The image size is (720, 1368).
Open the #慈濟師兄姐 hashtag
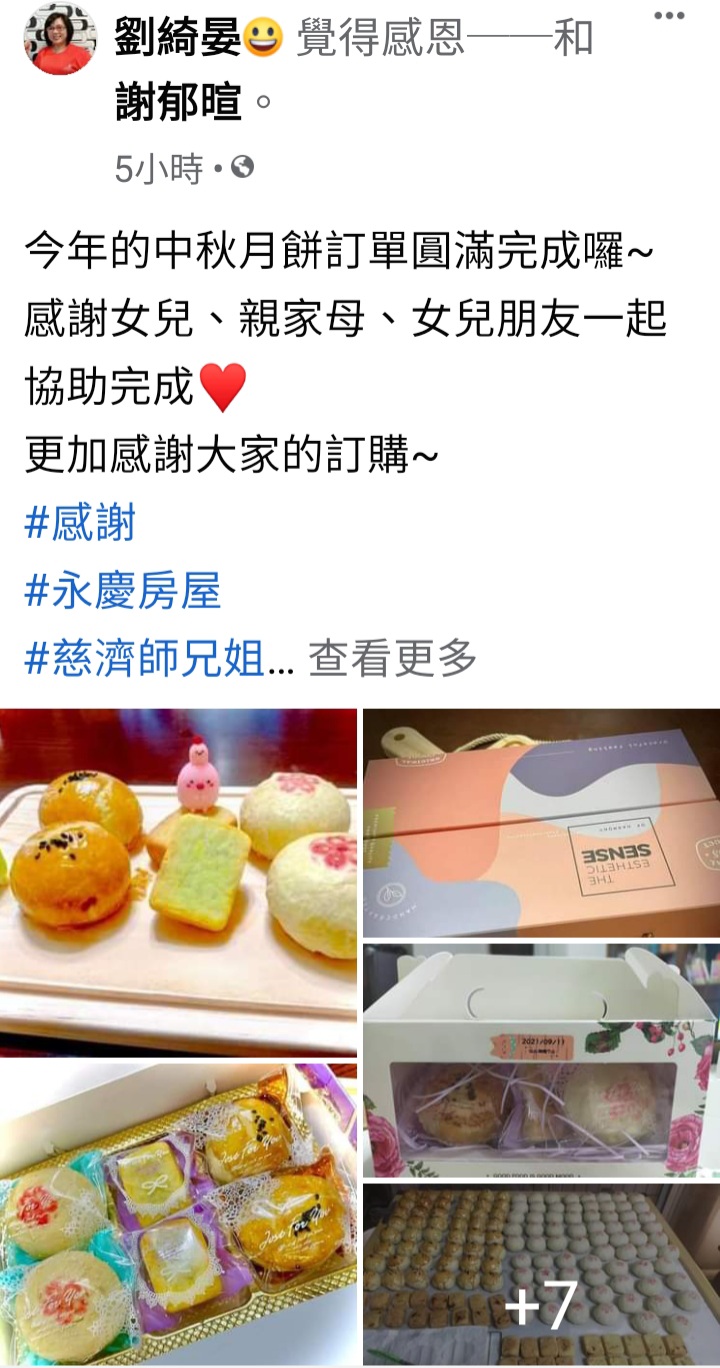[144, 658]
